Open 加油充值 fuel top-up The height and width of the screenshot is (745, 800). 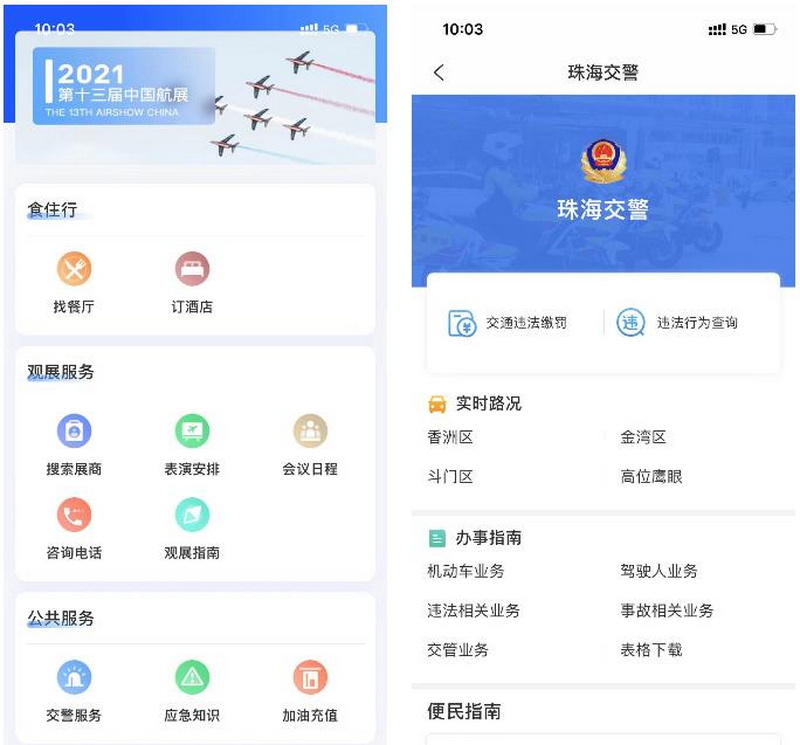(310, 690)
